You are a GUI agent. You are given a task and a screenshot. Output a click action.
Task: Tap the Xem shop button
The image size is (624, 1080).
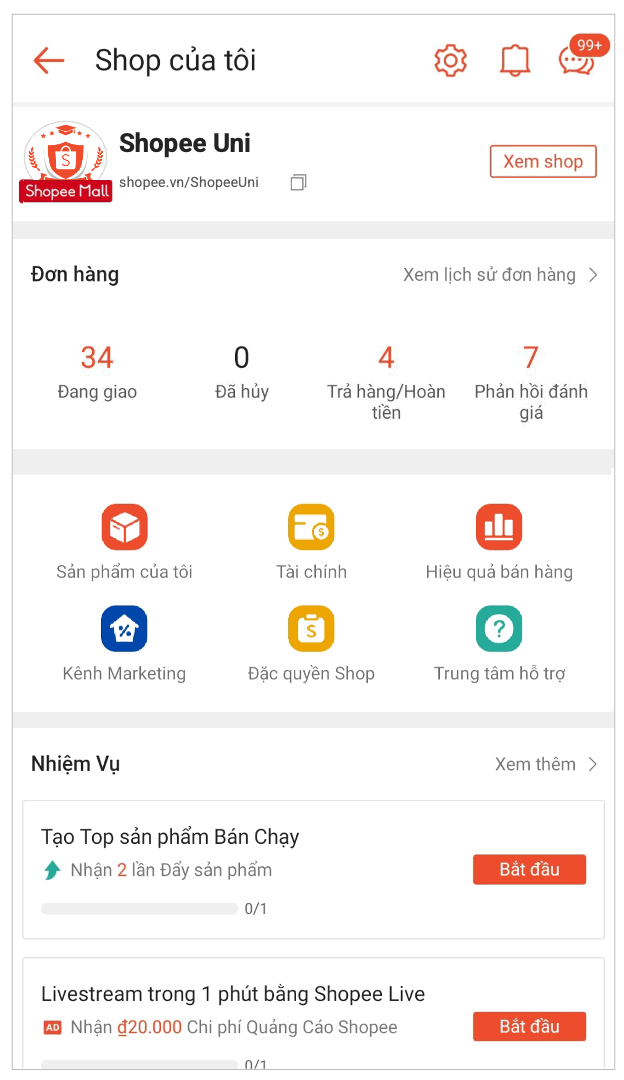(x=543, y=162)
